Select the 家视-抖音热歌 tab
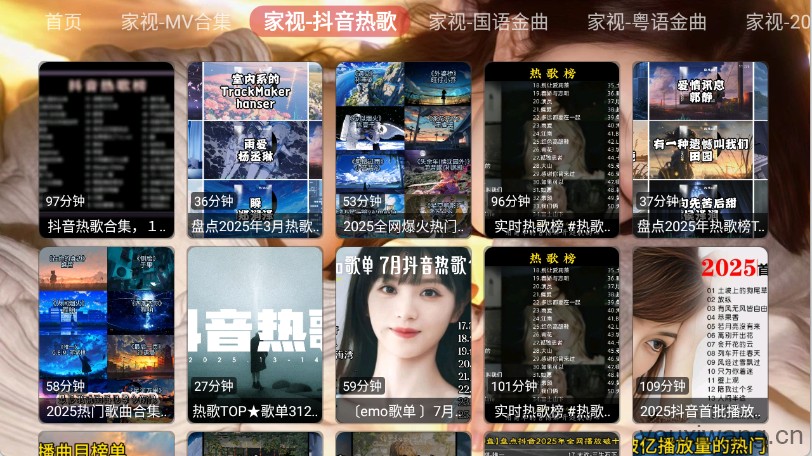The height and width of the screenshot is (456, 812). click(x=330, y=22)
